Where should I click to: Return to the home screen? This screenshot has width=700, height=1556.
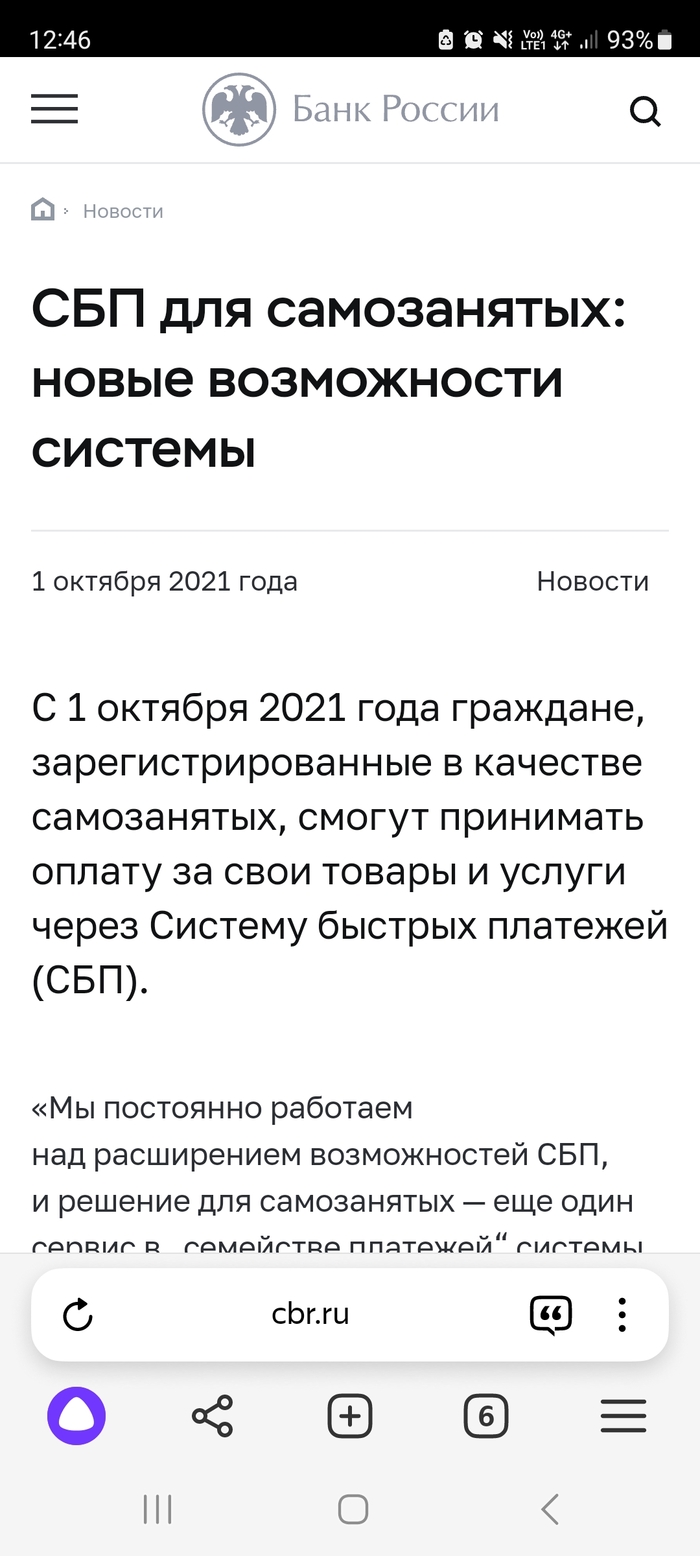pos(352,1508)
